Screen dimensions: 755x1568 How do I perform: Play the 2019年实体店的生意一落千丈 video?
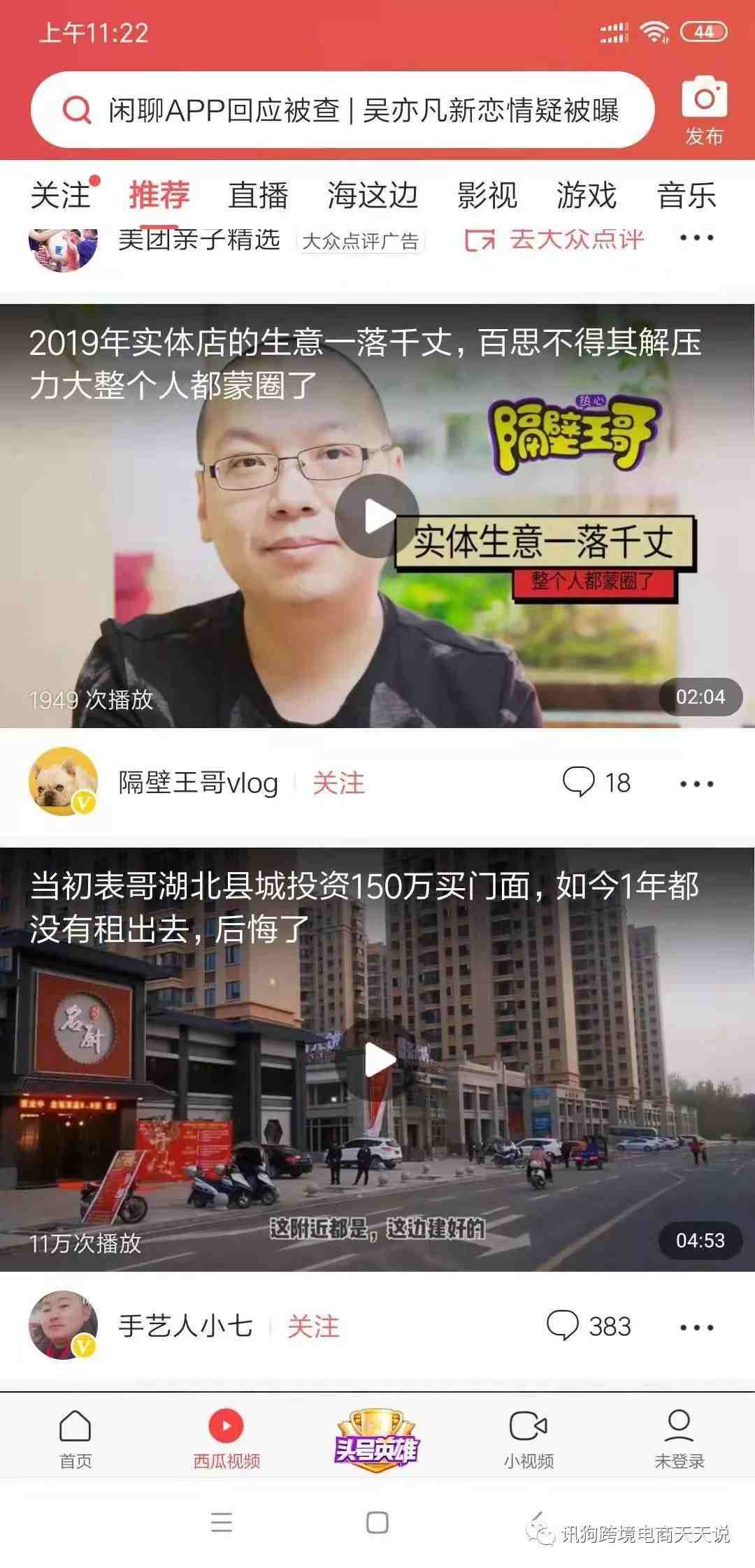(x=377, y=516)
